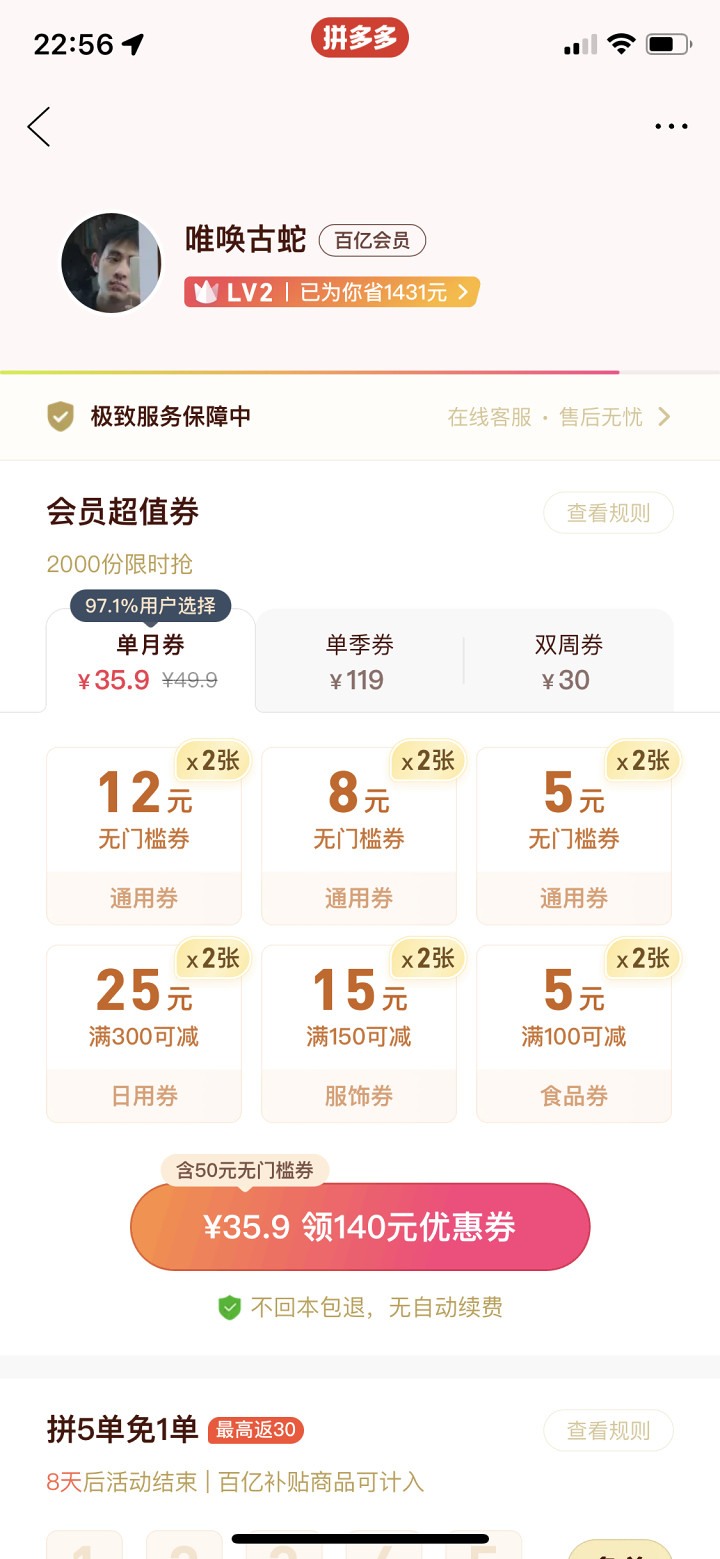Open the 5元 食品券 coupon card
Viewport: 720px width, 1559px height.
pos(574,1034)
